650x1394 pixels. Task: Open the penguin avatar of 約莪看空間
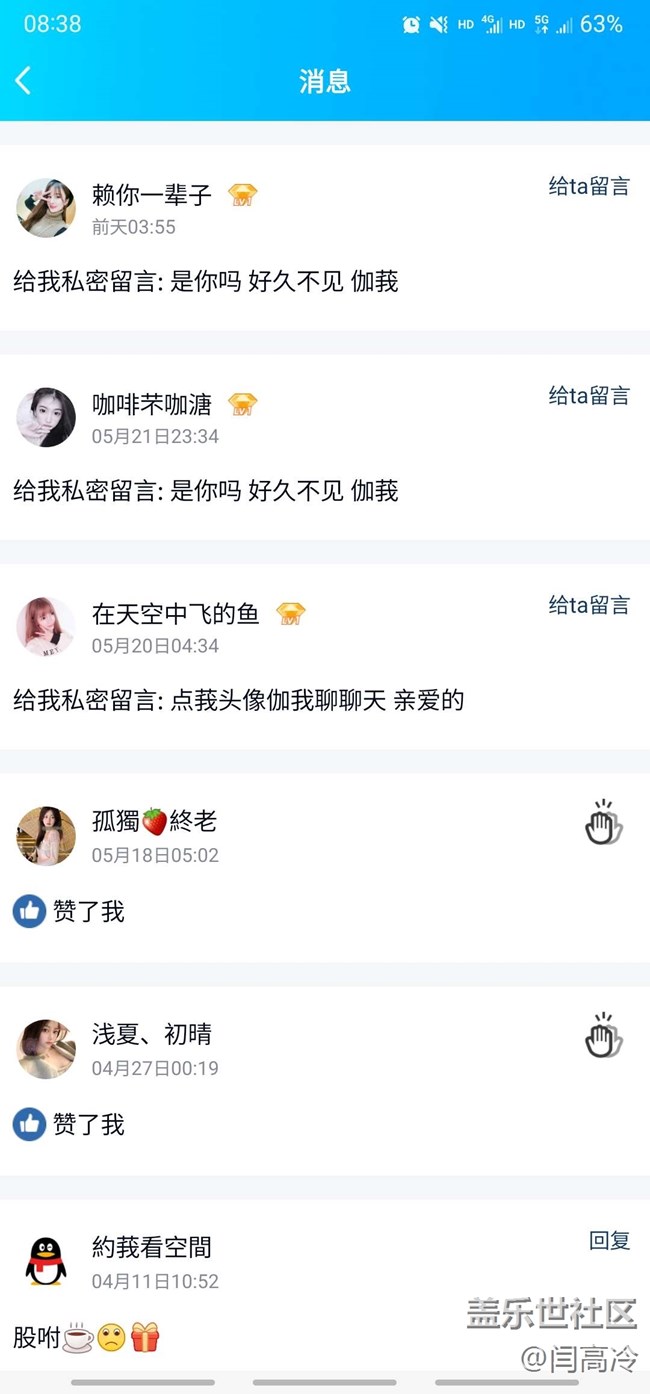coord(46,1262)
